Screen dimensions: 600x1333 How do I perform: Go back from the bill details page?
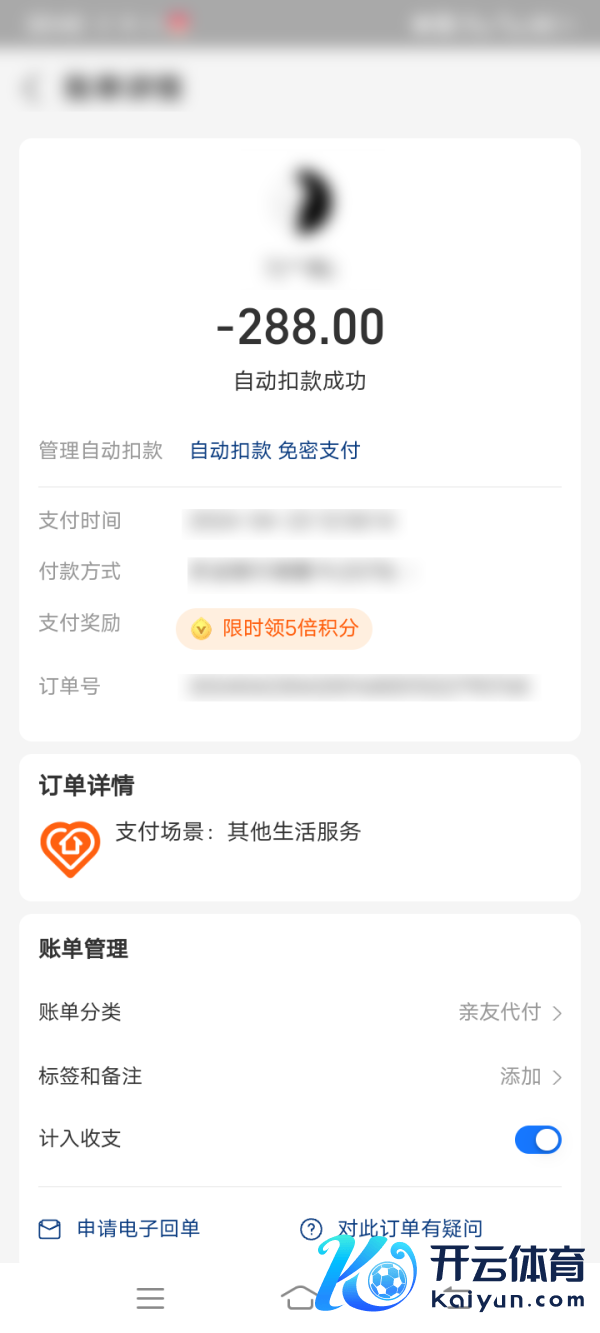[x=30, y=89]
